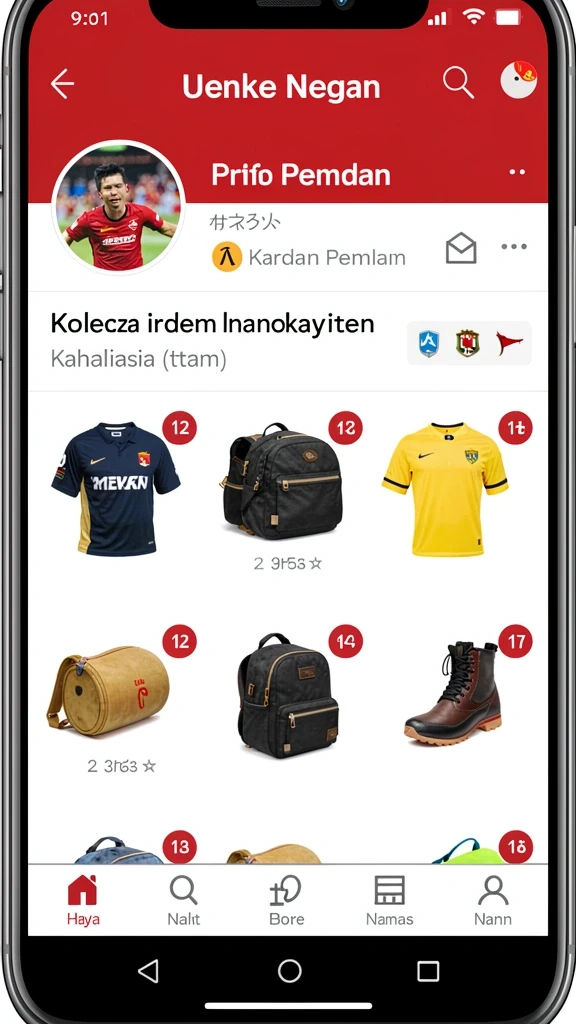Open the brown lace-up boot item
This screenshot has height=1024, width=576.
453,693
